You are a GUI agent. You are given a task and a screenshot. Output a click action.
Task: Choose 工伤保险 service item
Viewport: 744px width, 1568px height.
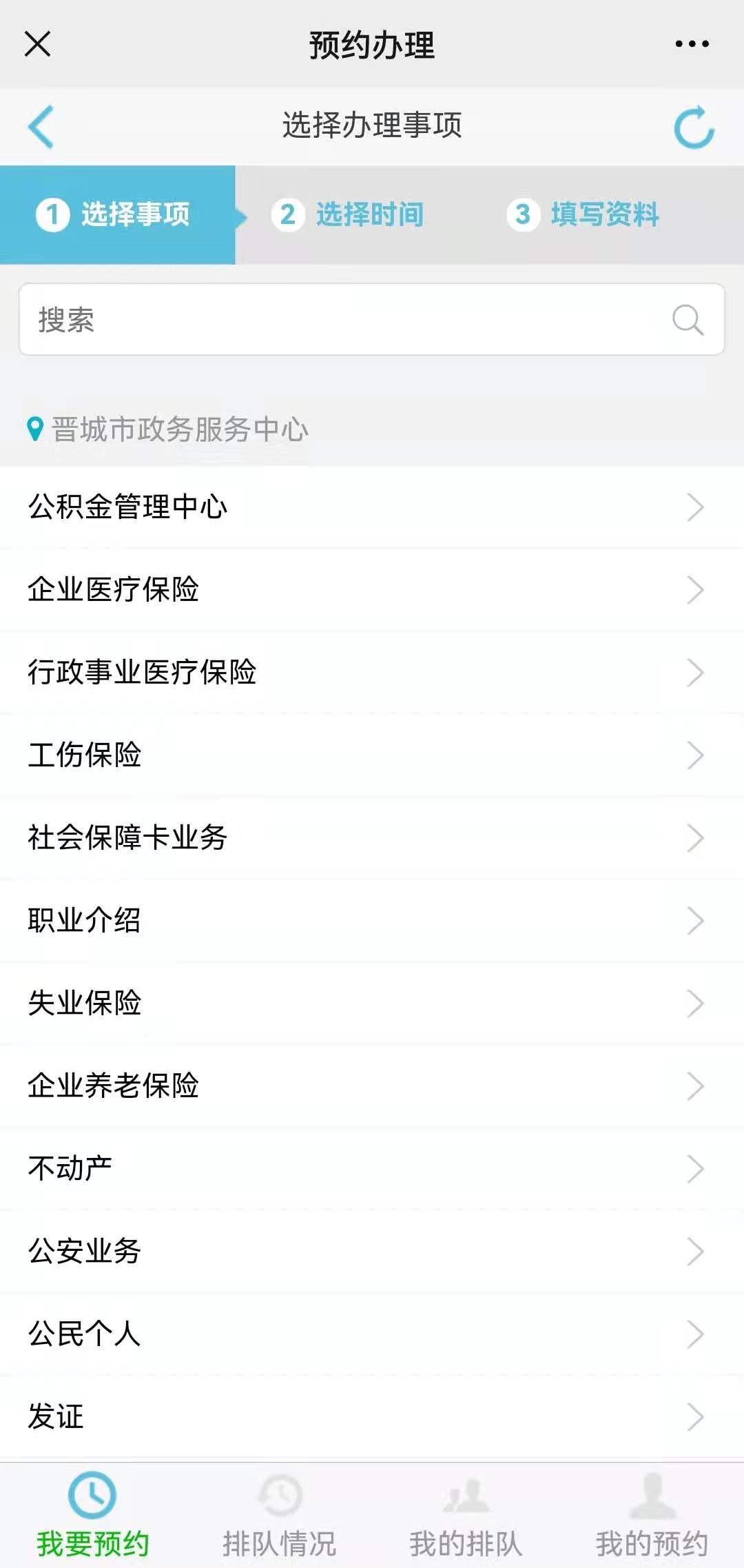[372, 755]
